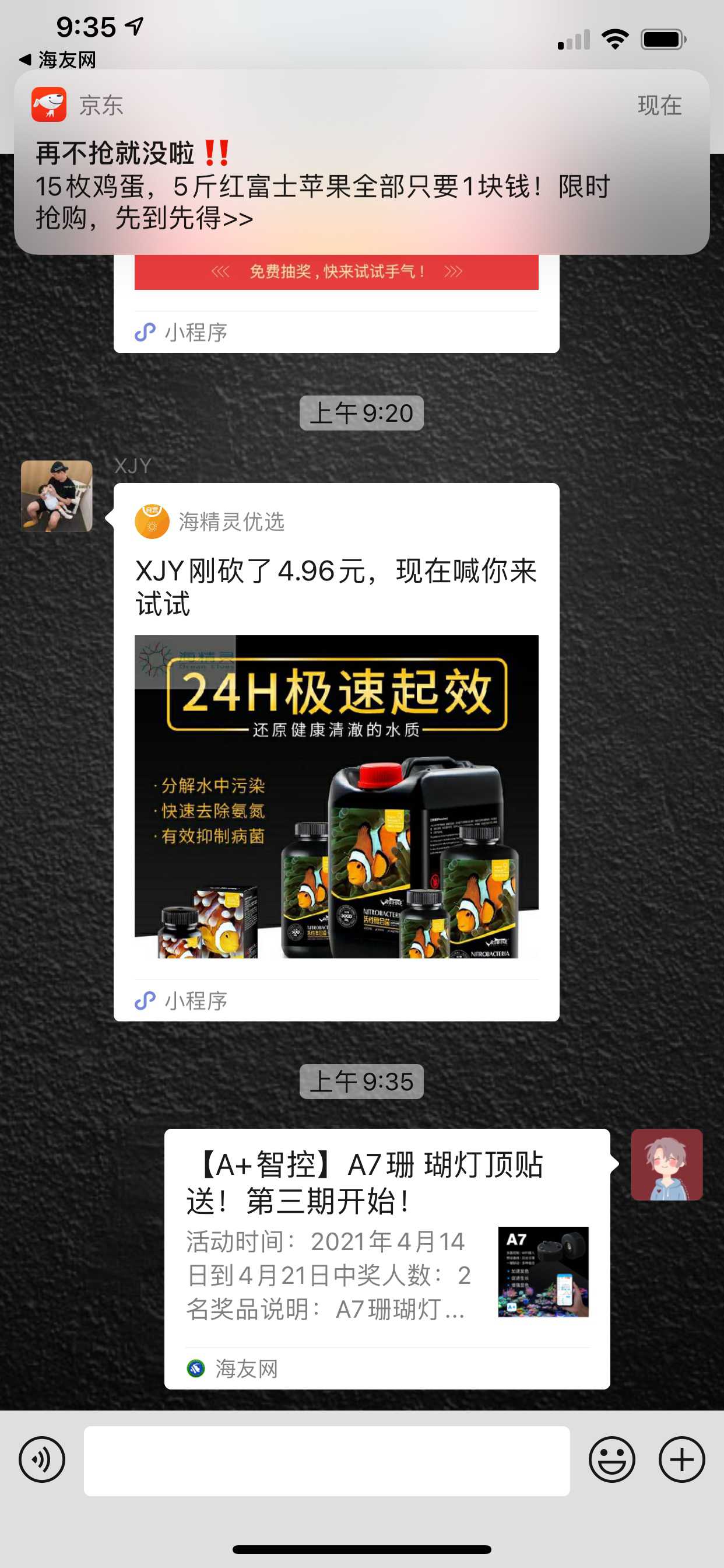Open 海精灵优选 mini program bargain card
The height and width of the screenshot is (1568, 724).
click(336, 752)
